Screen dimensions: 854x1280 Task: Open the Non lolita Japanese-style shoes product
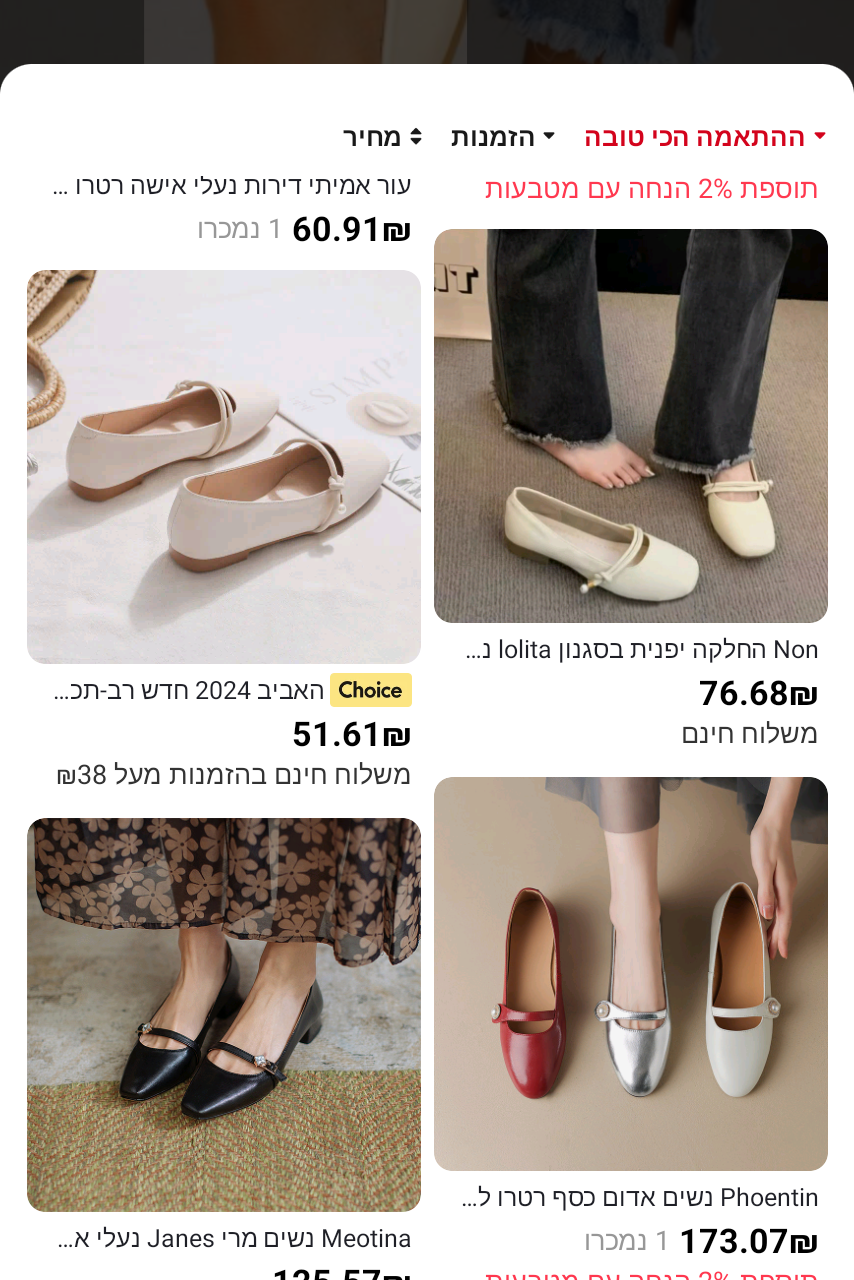click(630, 427)
